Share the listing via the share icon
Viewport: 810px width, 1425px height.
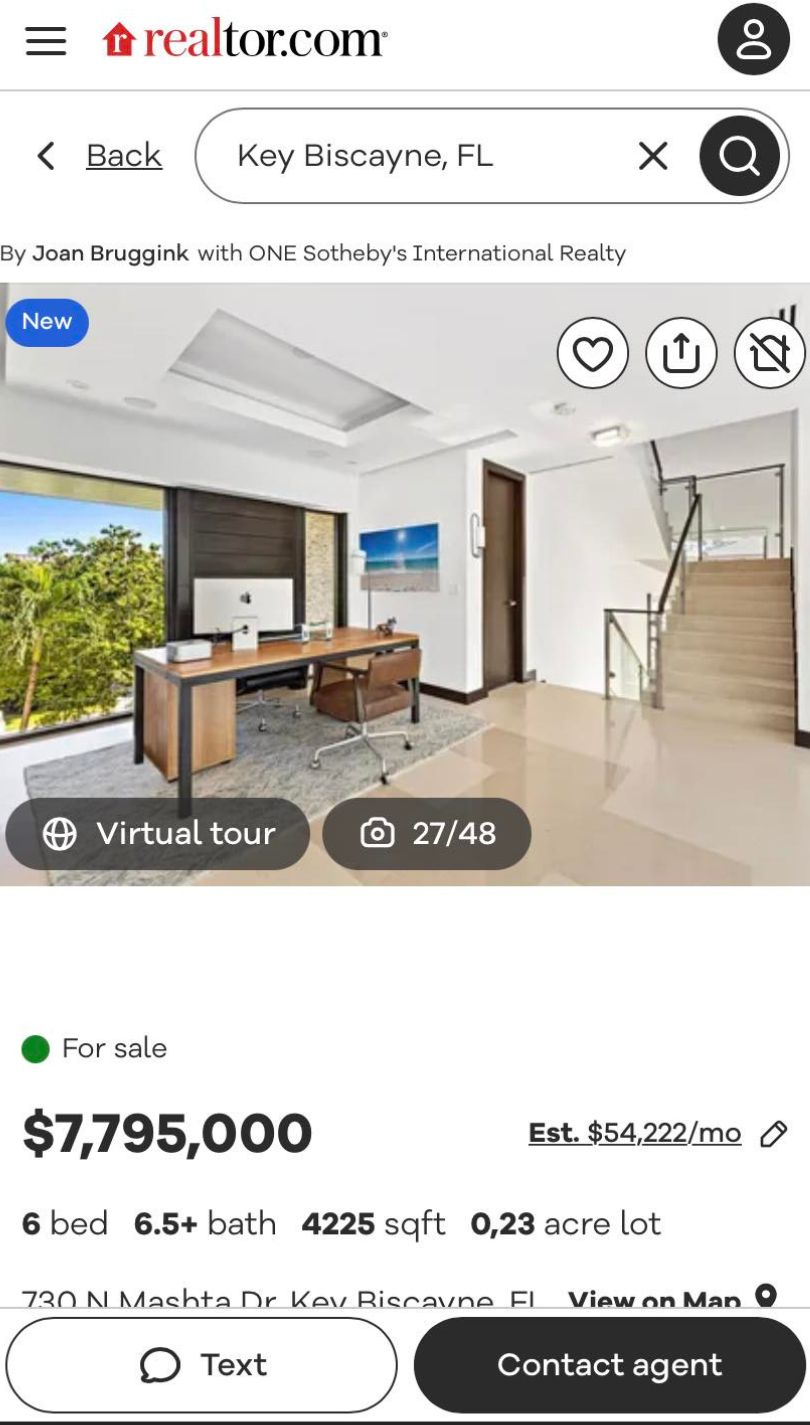tap(681, 353)
